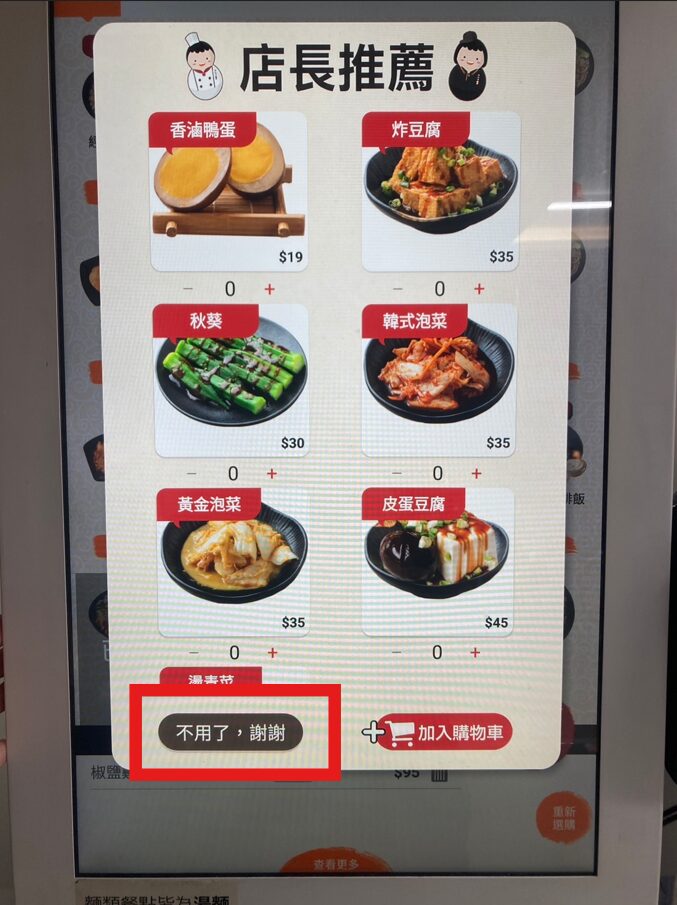Add one 皮蛋豆腐 with plus
Image resolution: width=677 pixels, height=905 pixels.
[475, 653]
